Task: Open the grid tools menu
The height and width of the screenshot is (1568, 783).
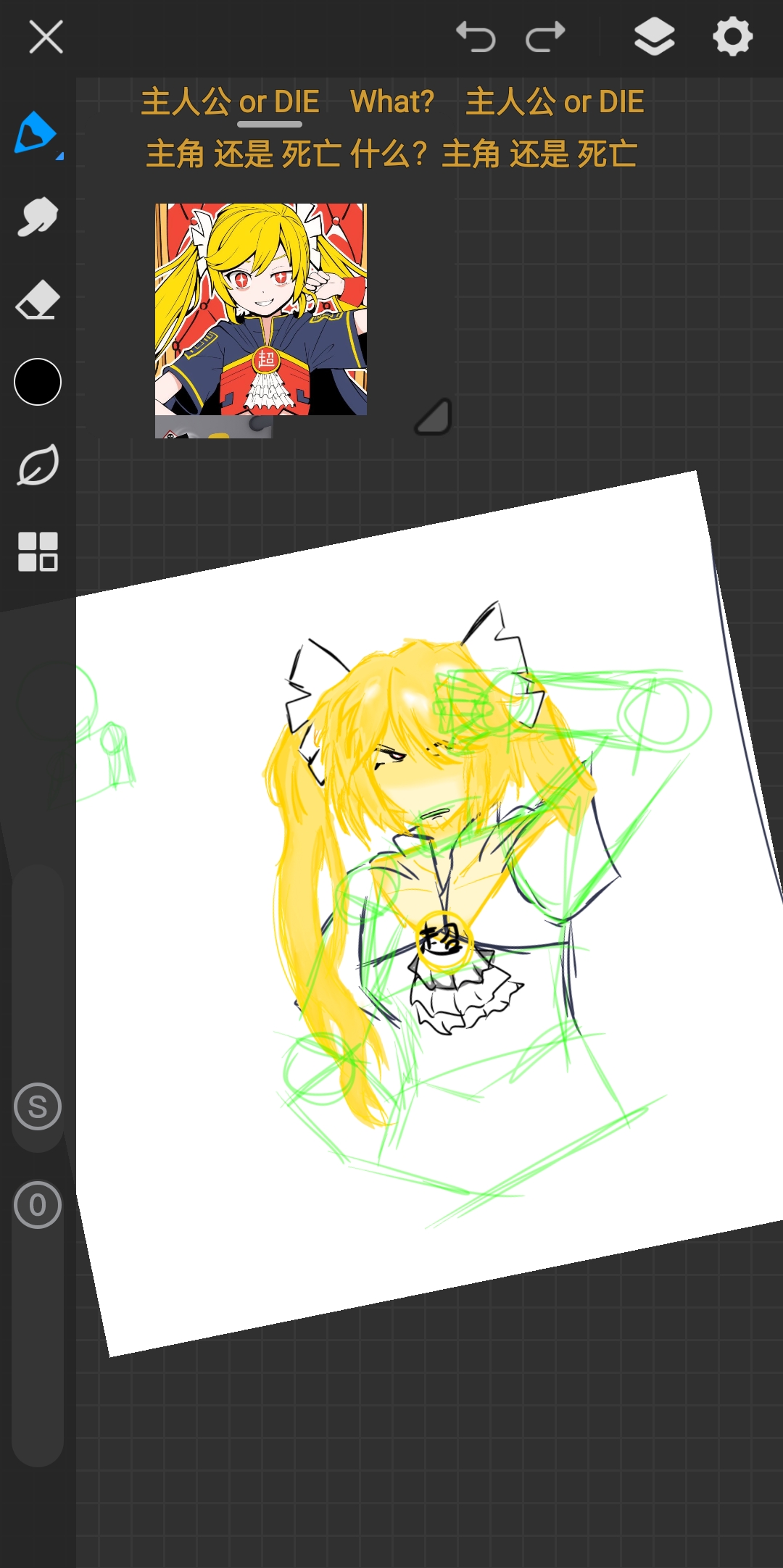Action: (x=38, y=551)
